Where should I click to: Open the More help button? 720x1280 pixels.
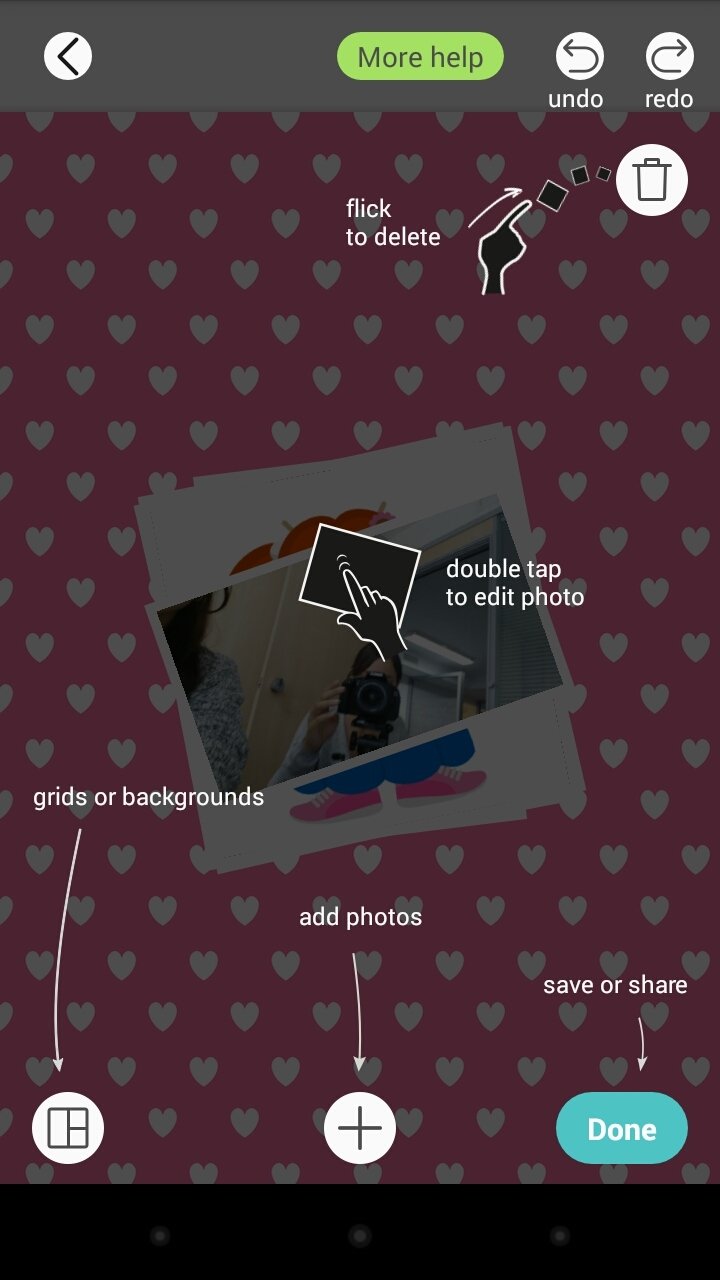[420, 57]
